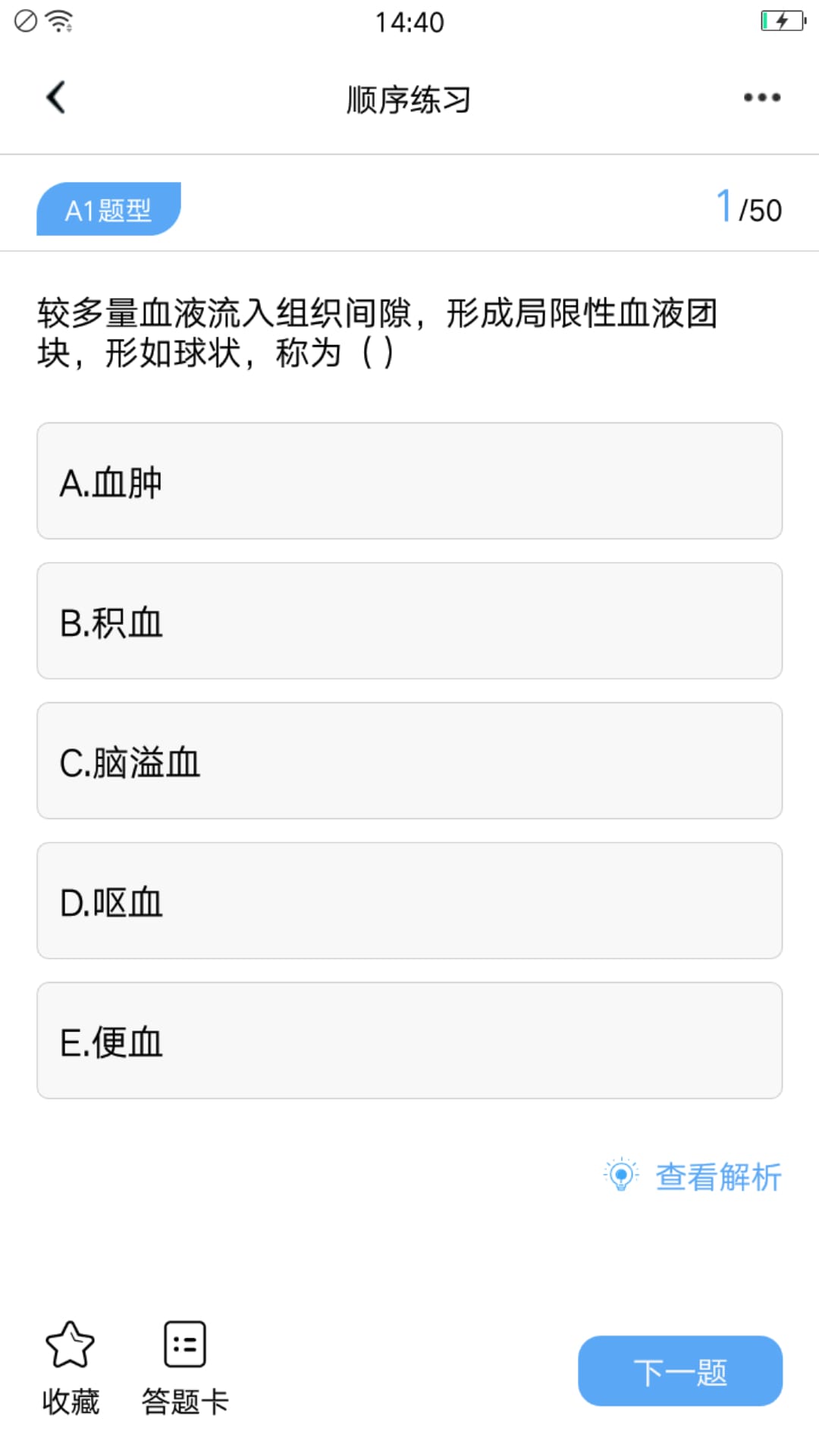Go to next question with 下一题
Image resolution: width=819 pixels, height=1456 pixels.
pyautogui.click(x=679, y=1371)
